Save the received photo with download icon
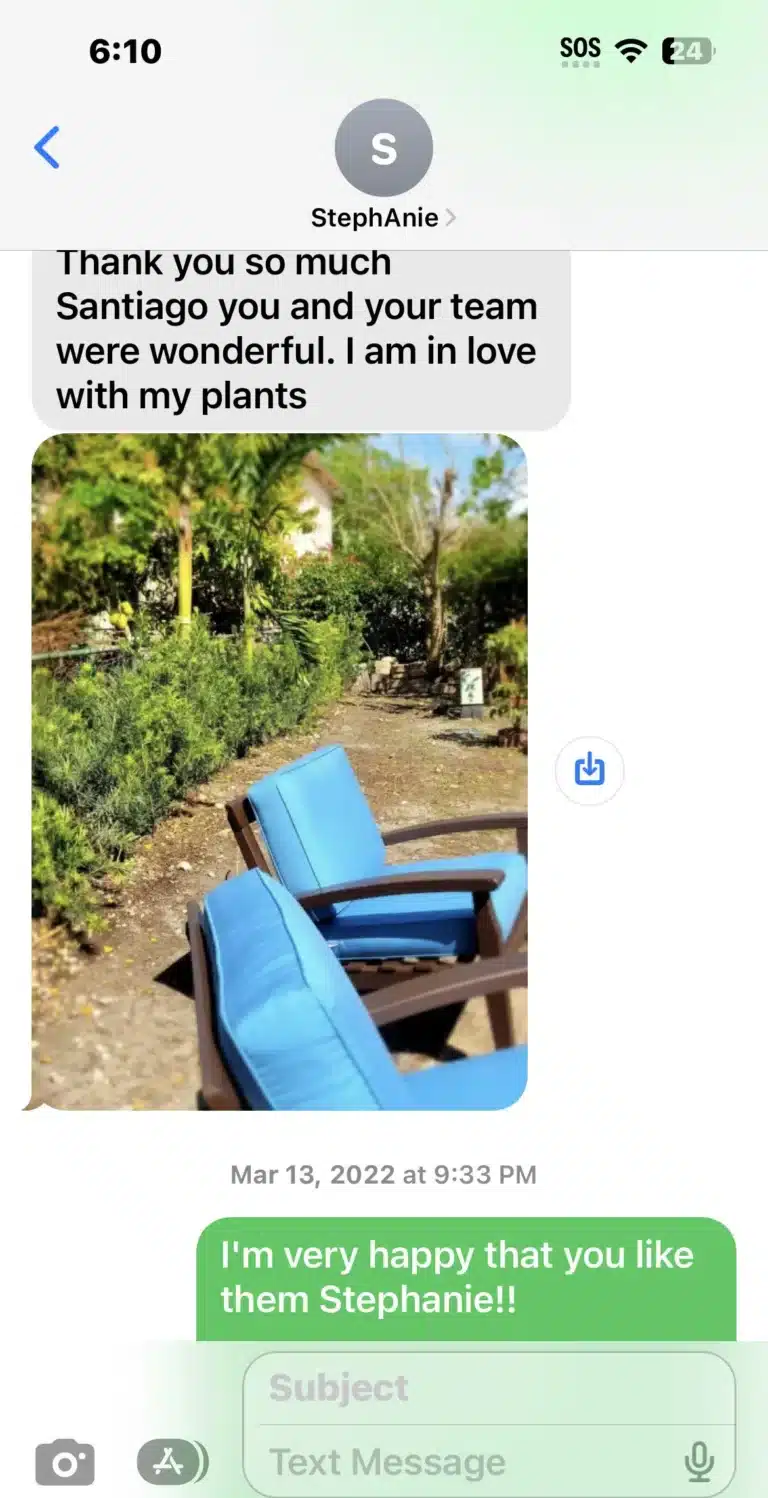 [589, 770]
